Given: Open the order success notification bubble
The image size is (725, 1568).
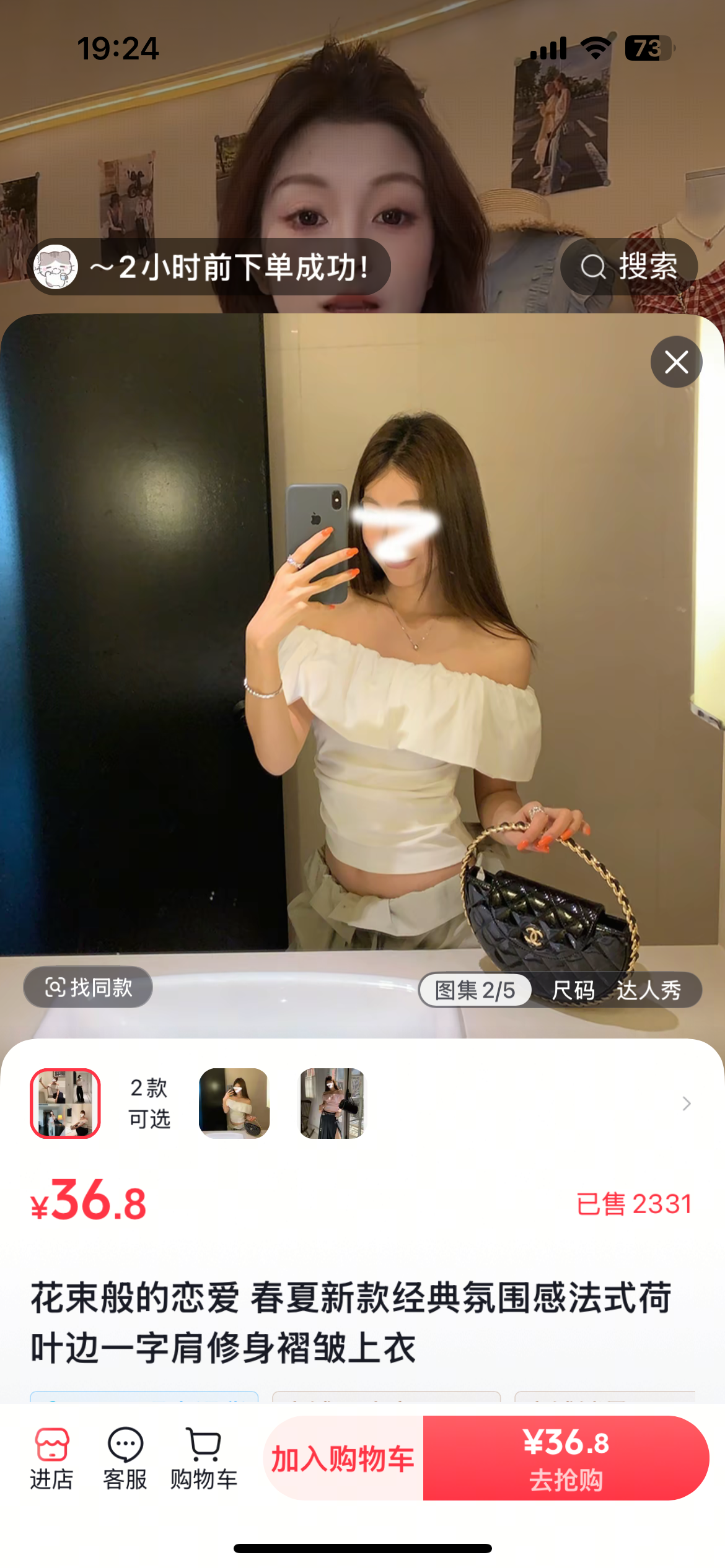Looking at the screenshot, I should click(209, 267).
